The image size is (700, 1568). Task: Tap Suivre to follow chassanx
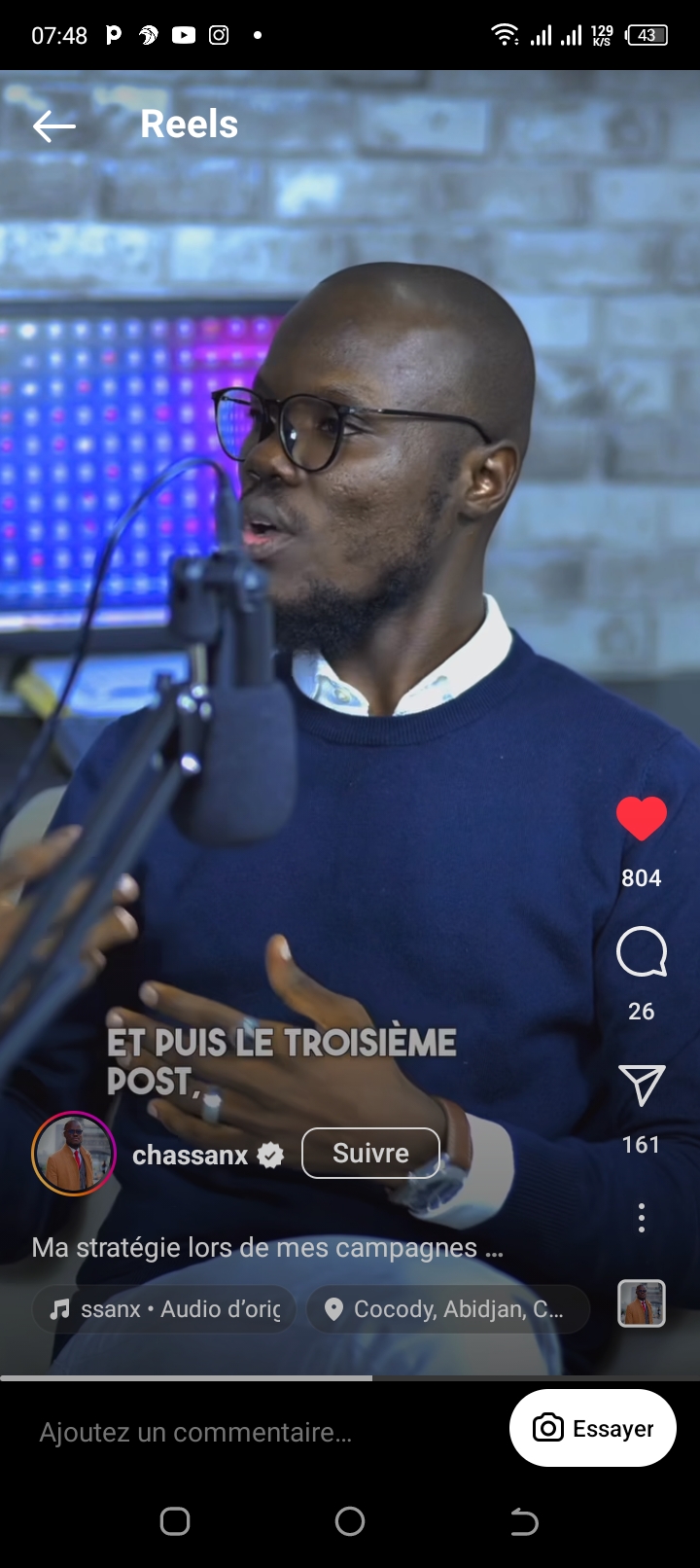point(370,1154)
